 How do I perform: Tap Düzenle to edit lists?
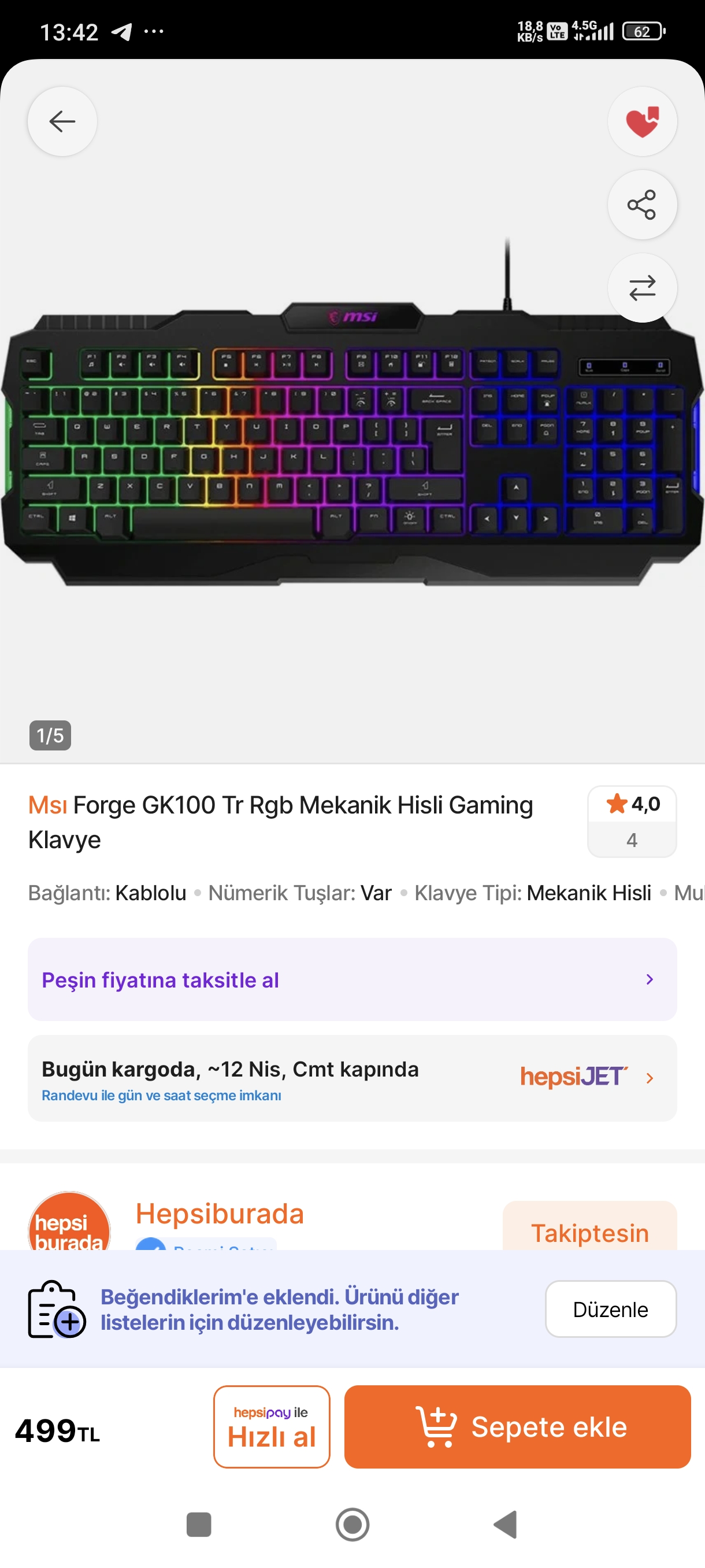(610, 1310)
